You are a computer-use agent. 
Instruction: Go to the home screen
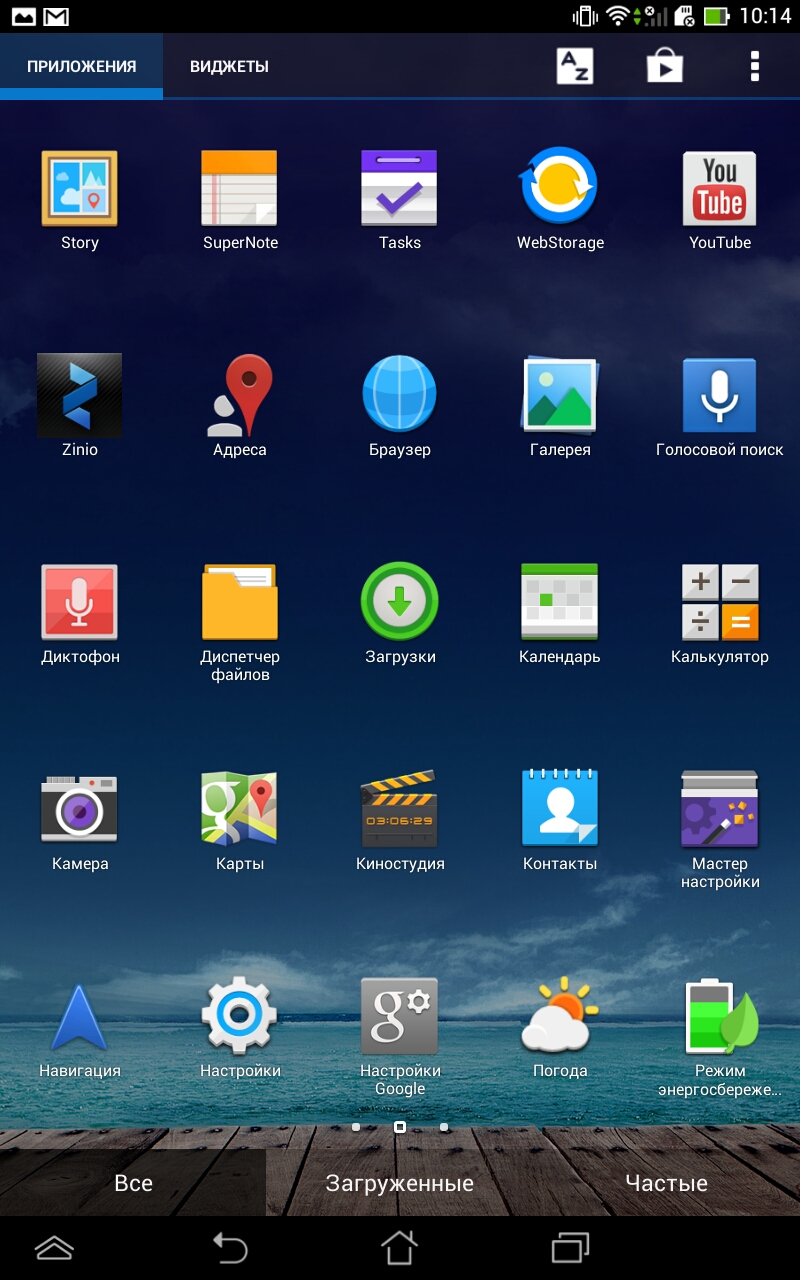click(x=399, y=1247)
